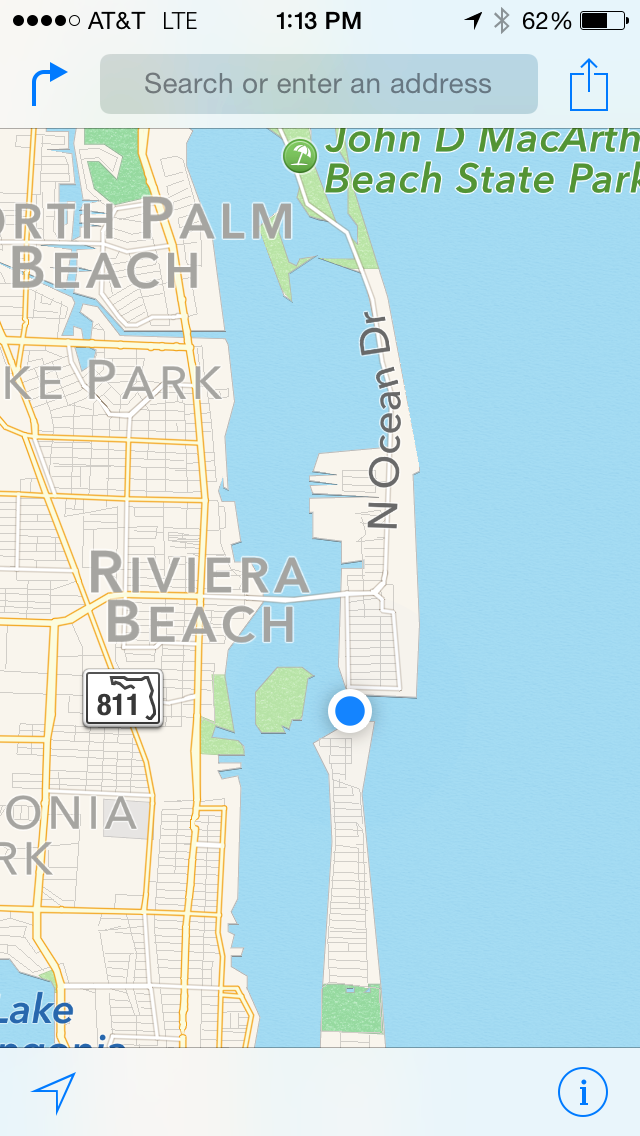Select the John D MacArthur Beach park pin
Image resolution: width=640 pixels, height=1136 pixels.
299,156
